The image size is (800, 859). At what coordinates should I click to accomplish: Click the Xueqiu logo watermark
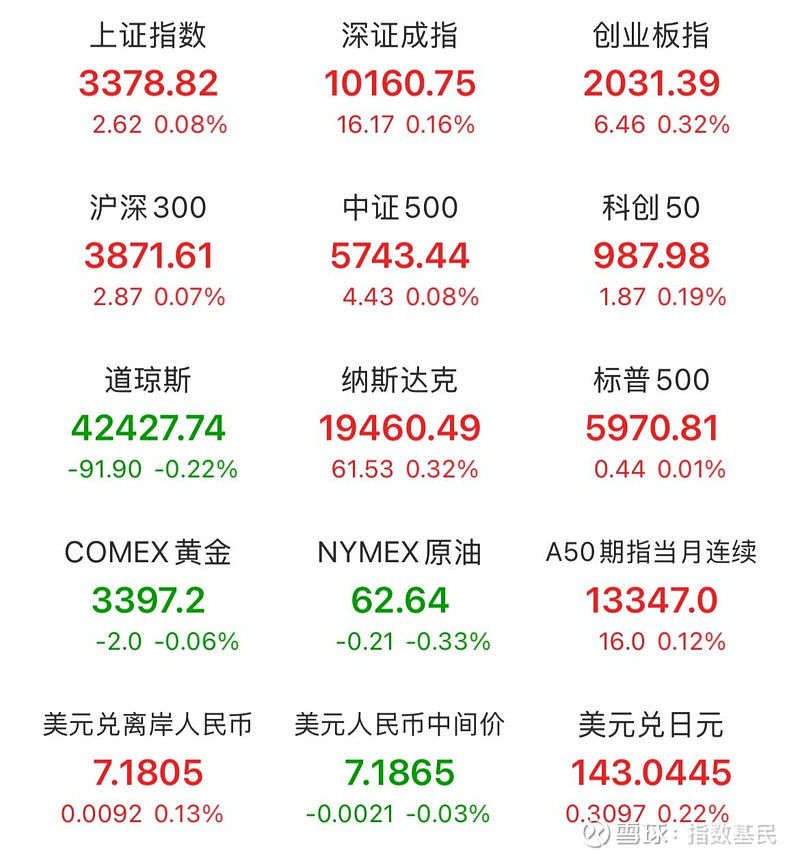597,838
